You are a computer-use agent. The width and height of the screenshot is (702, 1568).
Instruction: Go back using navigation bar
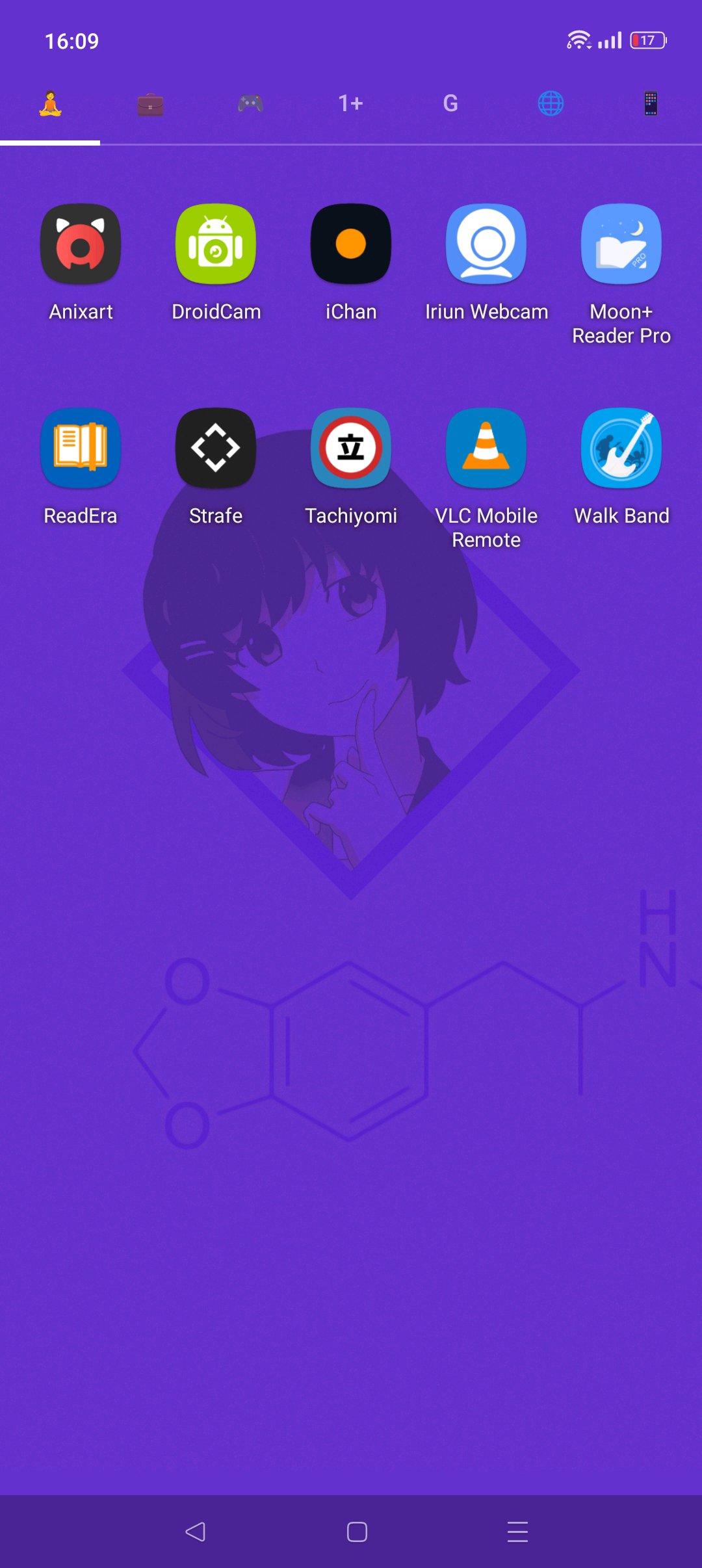(x=196, y=1532)
